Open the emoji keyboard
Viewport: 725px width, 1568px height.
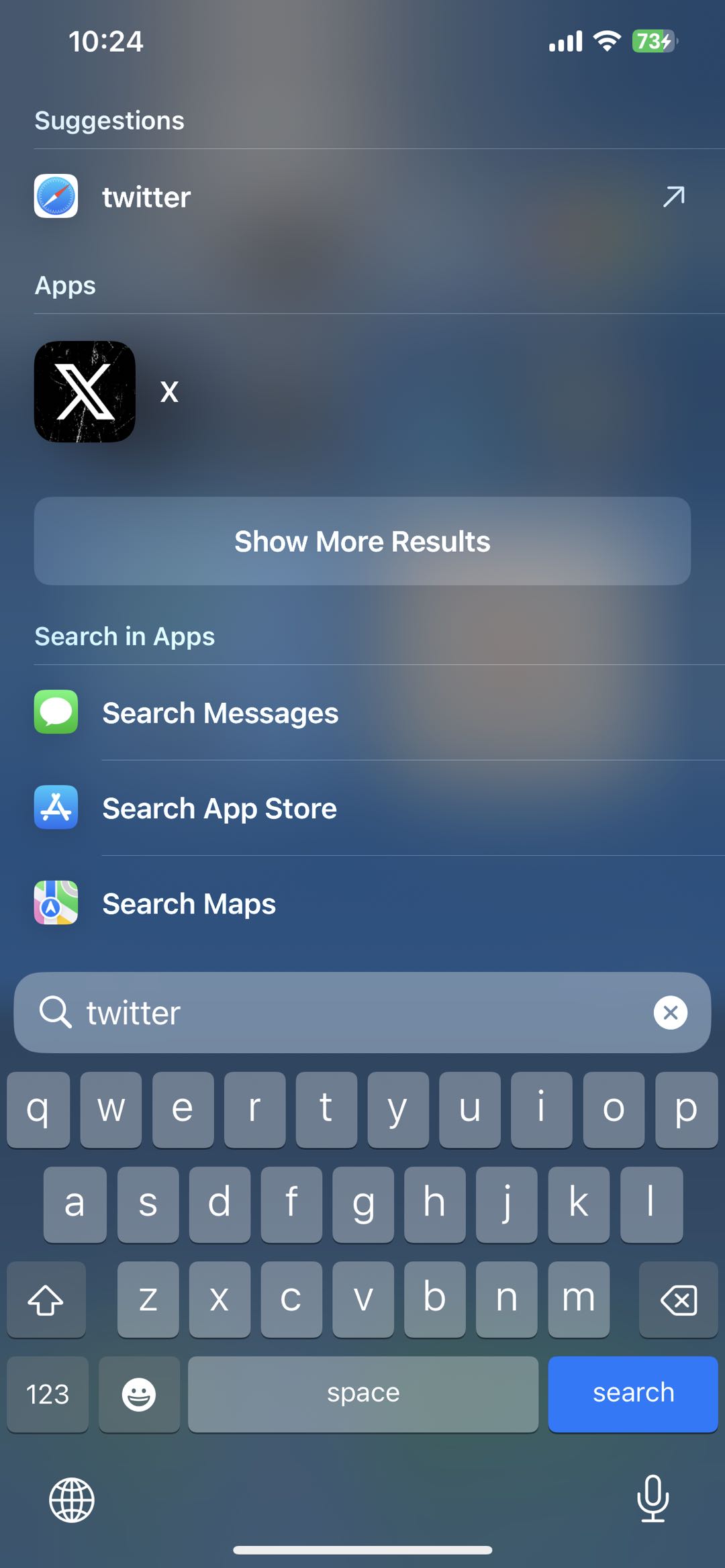(139, 1394)
